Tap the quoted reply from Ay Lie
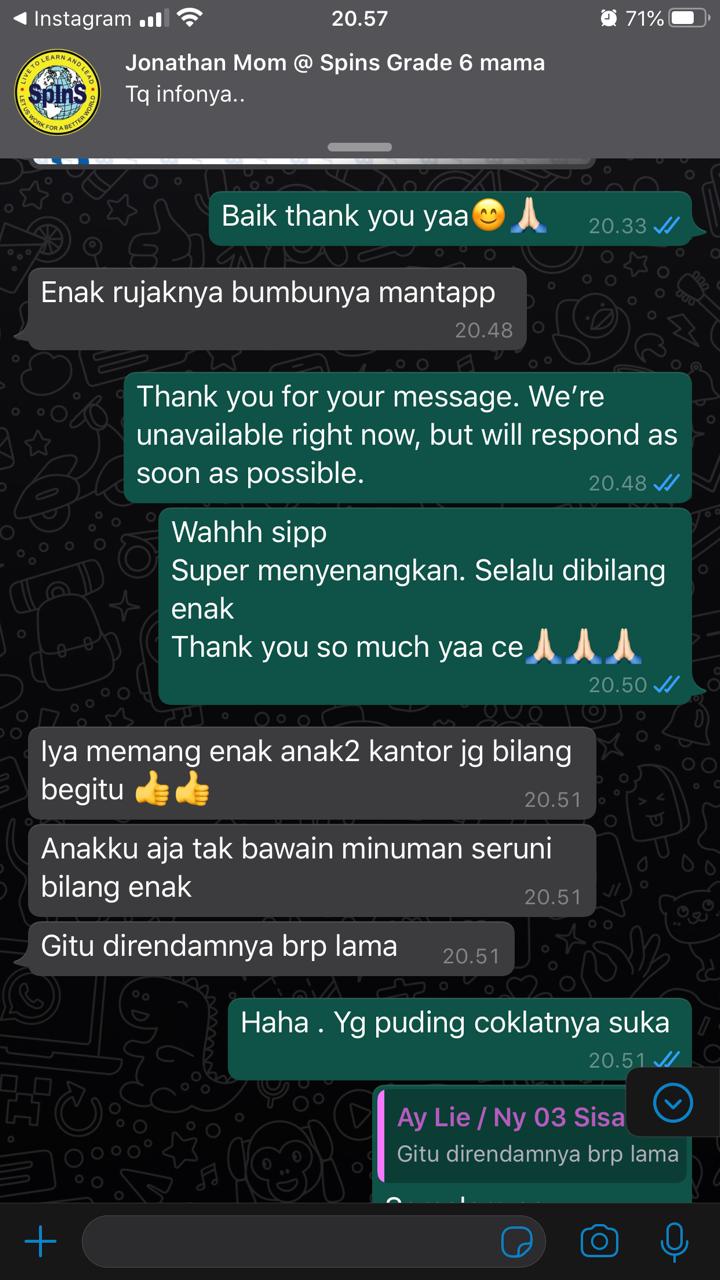Image resolution: width=720 pixels, height=1280 pixels. point(510,1135)
